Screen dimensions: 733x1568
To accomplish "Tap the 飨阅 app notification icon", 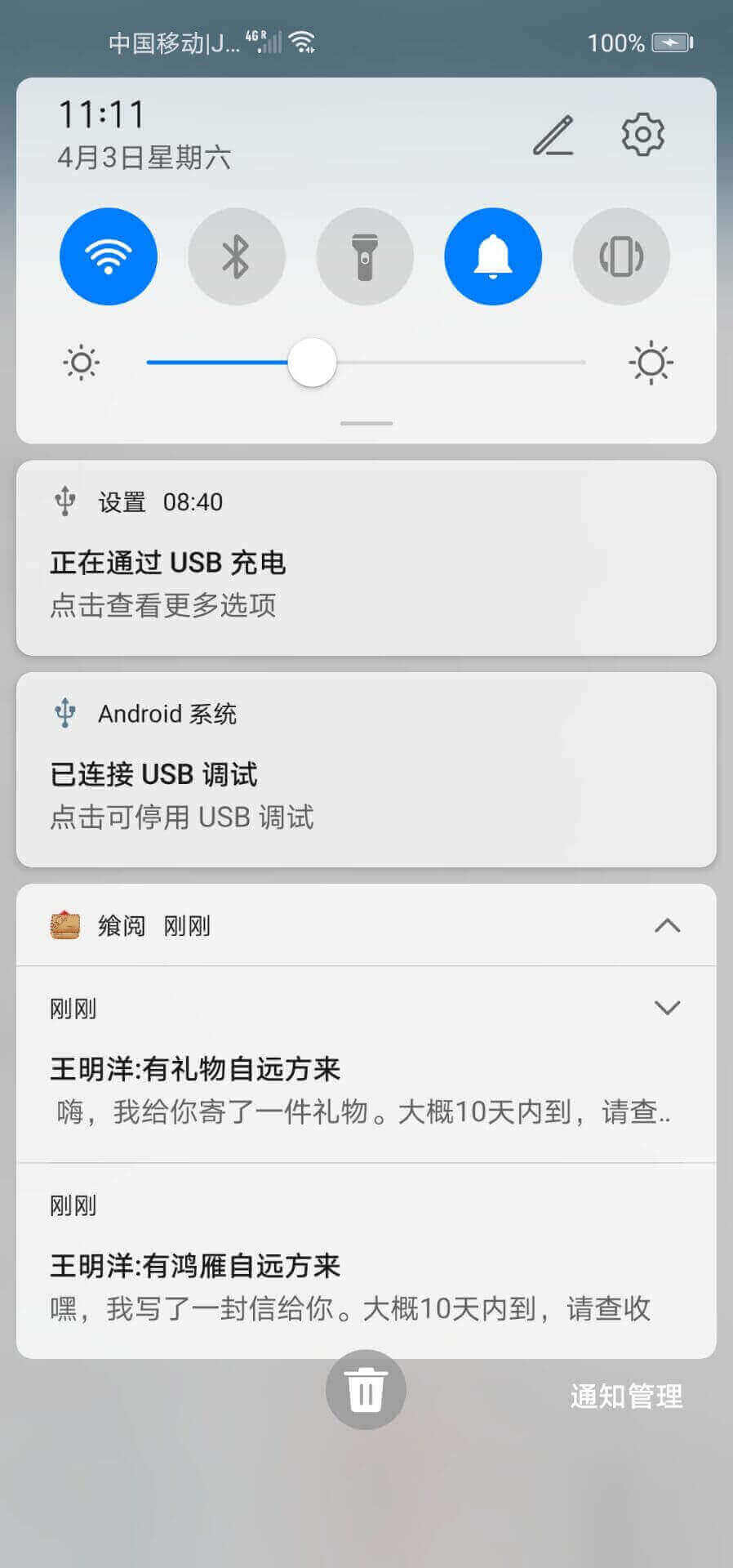I will 64,925.
